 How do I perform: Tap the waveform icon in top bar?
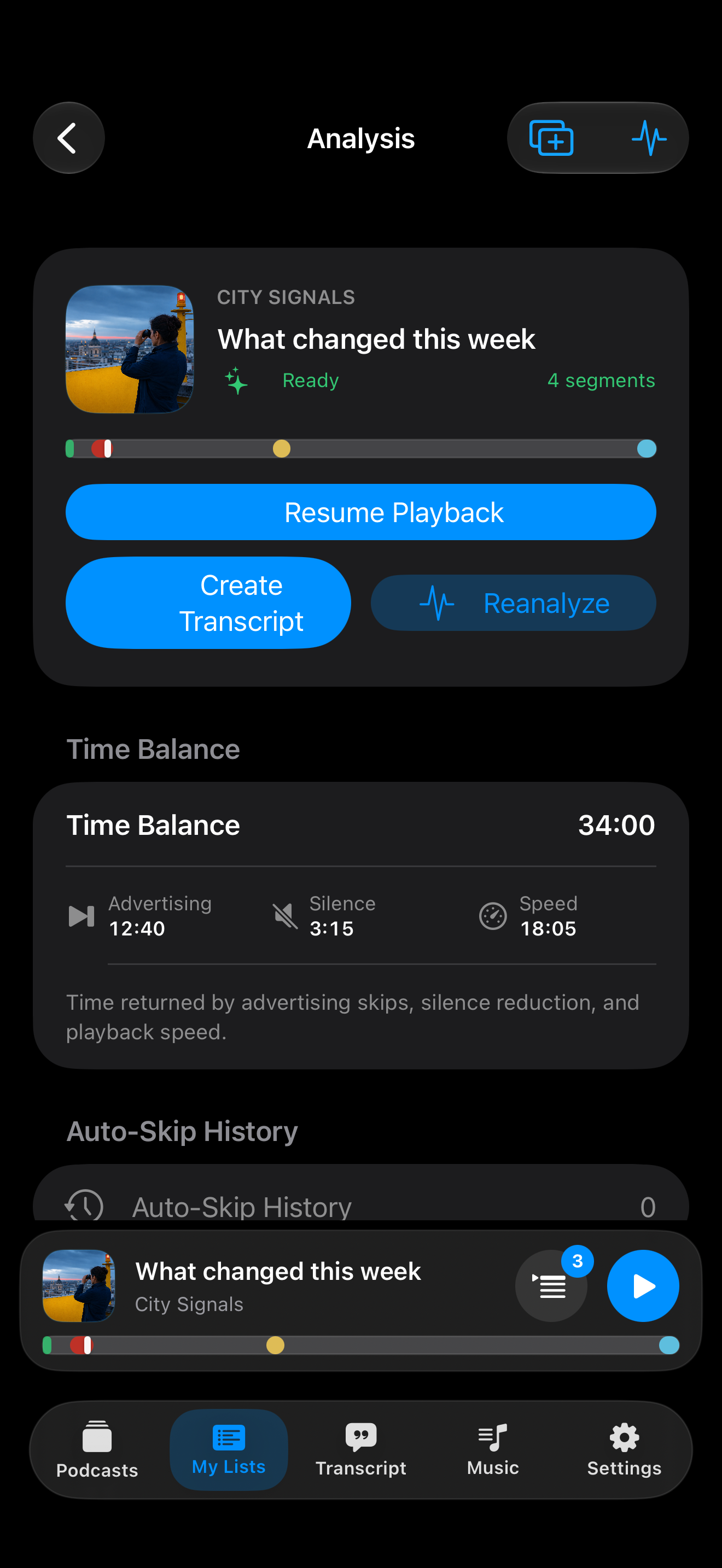649,138
